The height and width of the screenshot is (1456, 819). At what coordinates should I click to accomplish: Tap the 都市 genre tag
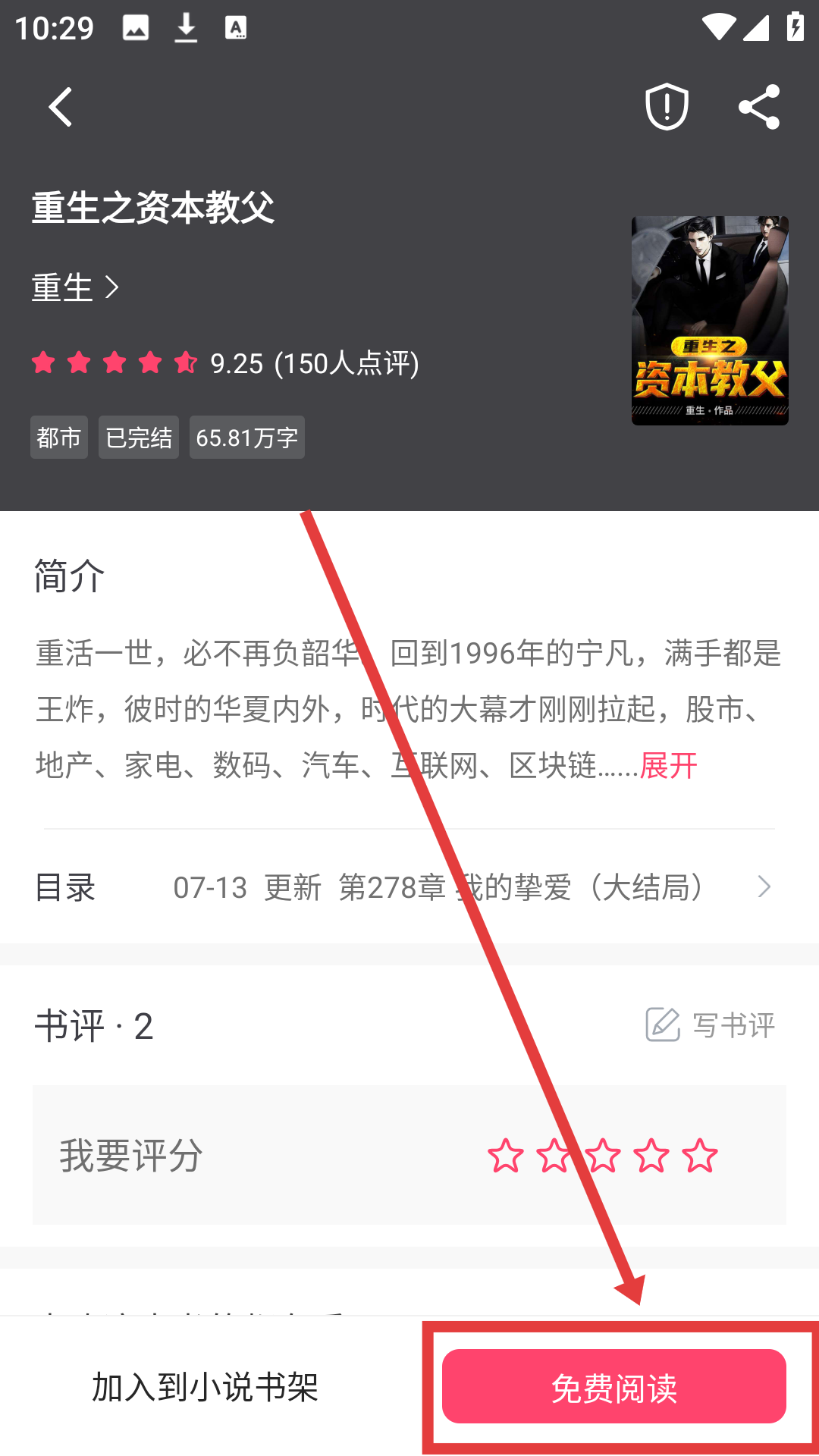coord(59,438)
